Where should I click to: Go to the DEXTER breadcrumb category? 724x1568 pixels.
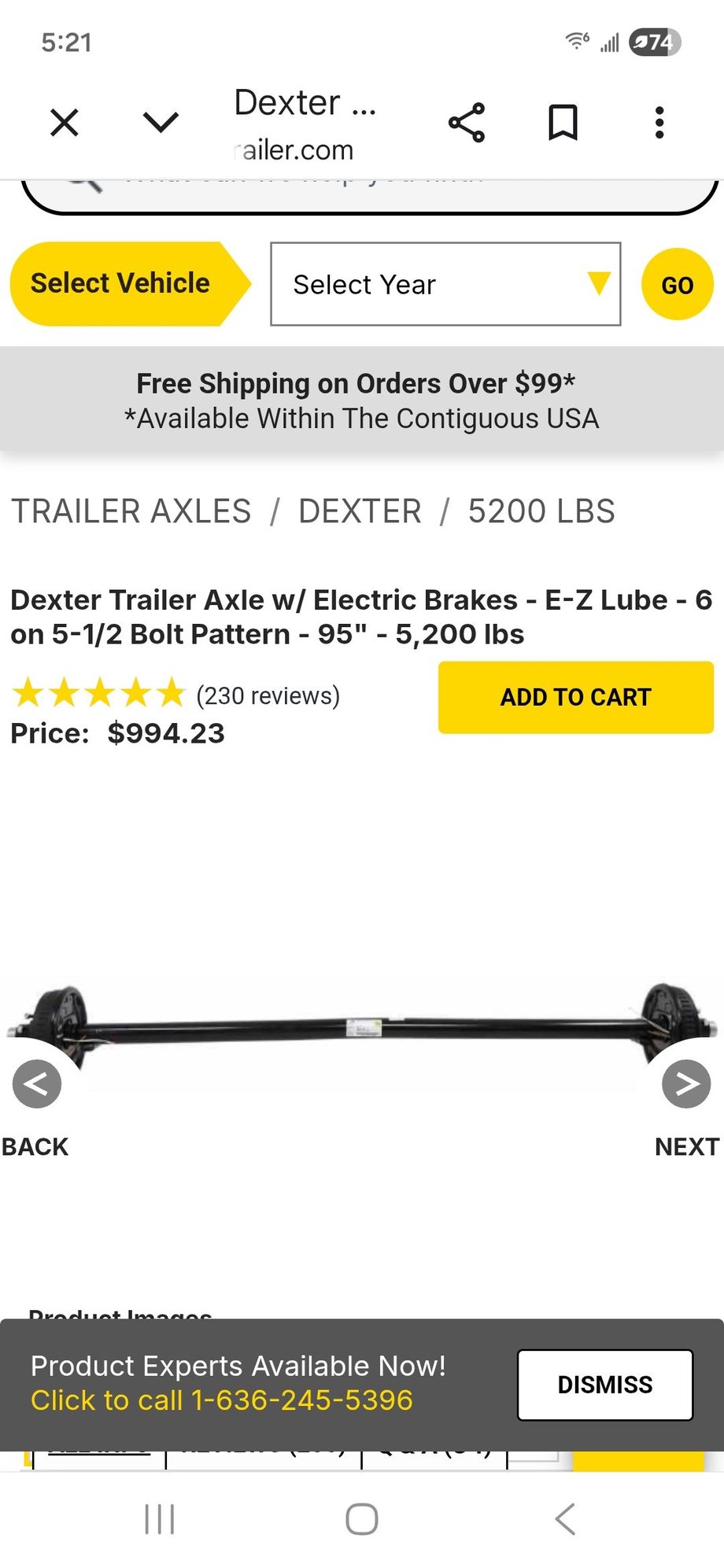pos(360,511)
